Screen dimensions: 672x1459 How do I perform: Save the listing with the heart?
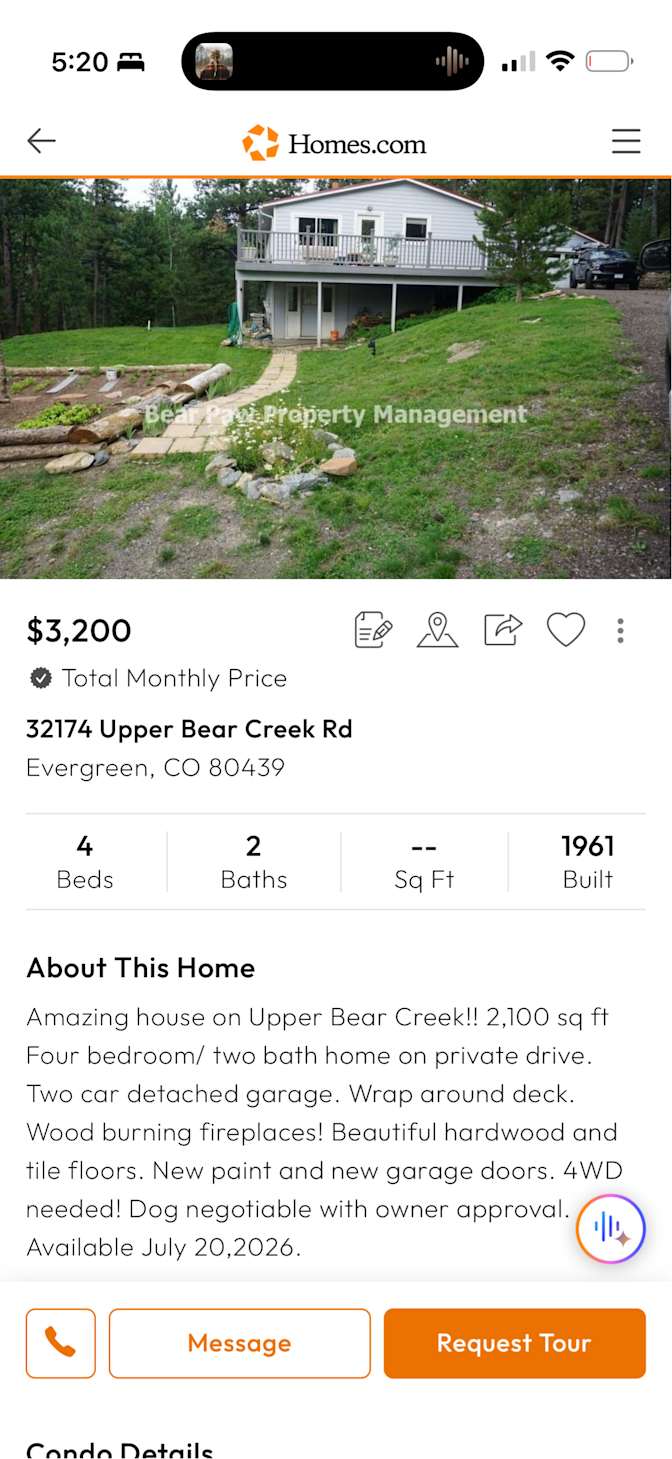click(x=566, y=630)
